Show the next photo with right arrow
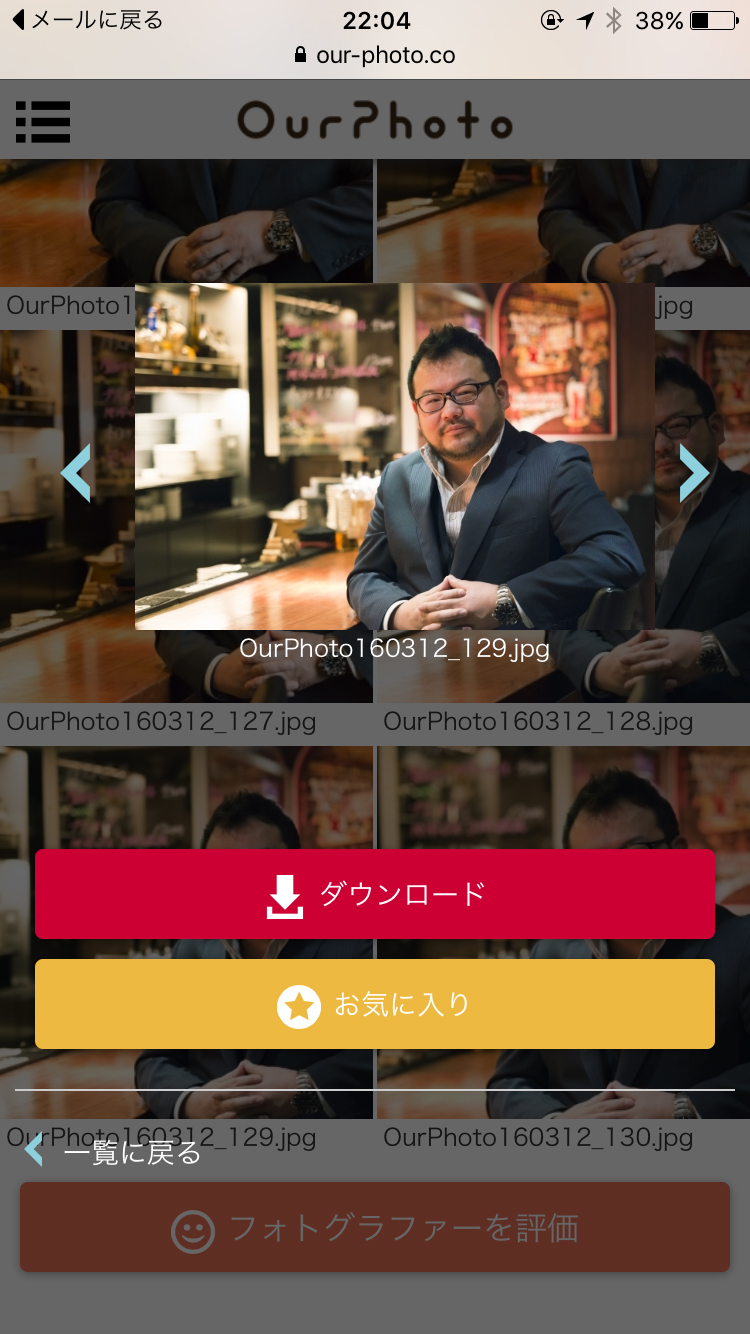 click(x=693, y=472)
